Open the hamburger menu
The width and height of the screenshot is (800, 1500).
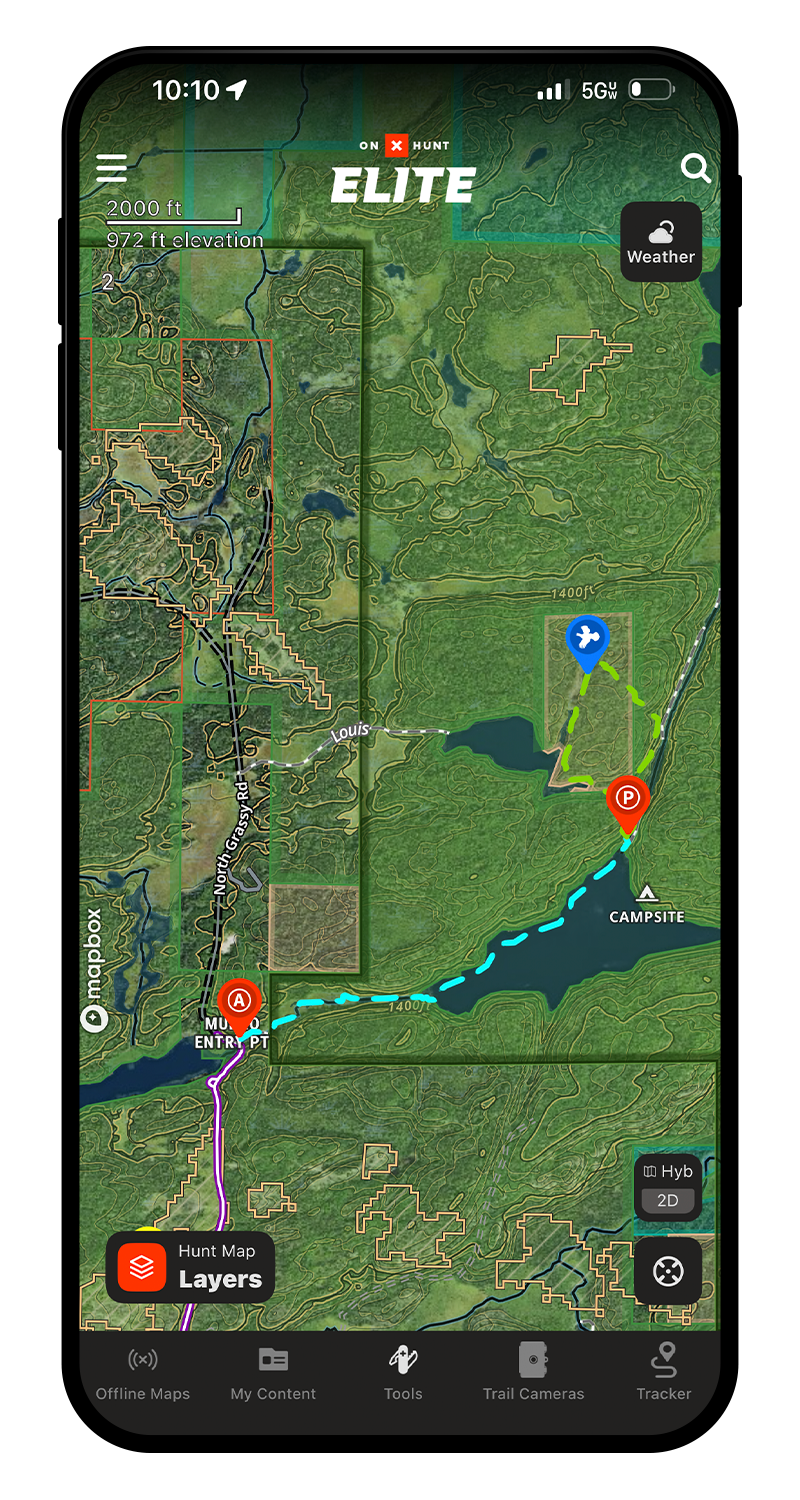pos(111,168)
